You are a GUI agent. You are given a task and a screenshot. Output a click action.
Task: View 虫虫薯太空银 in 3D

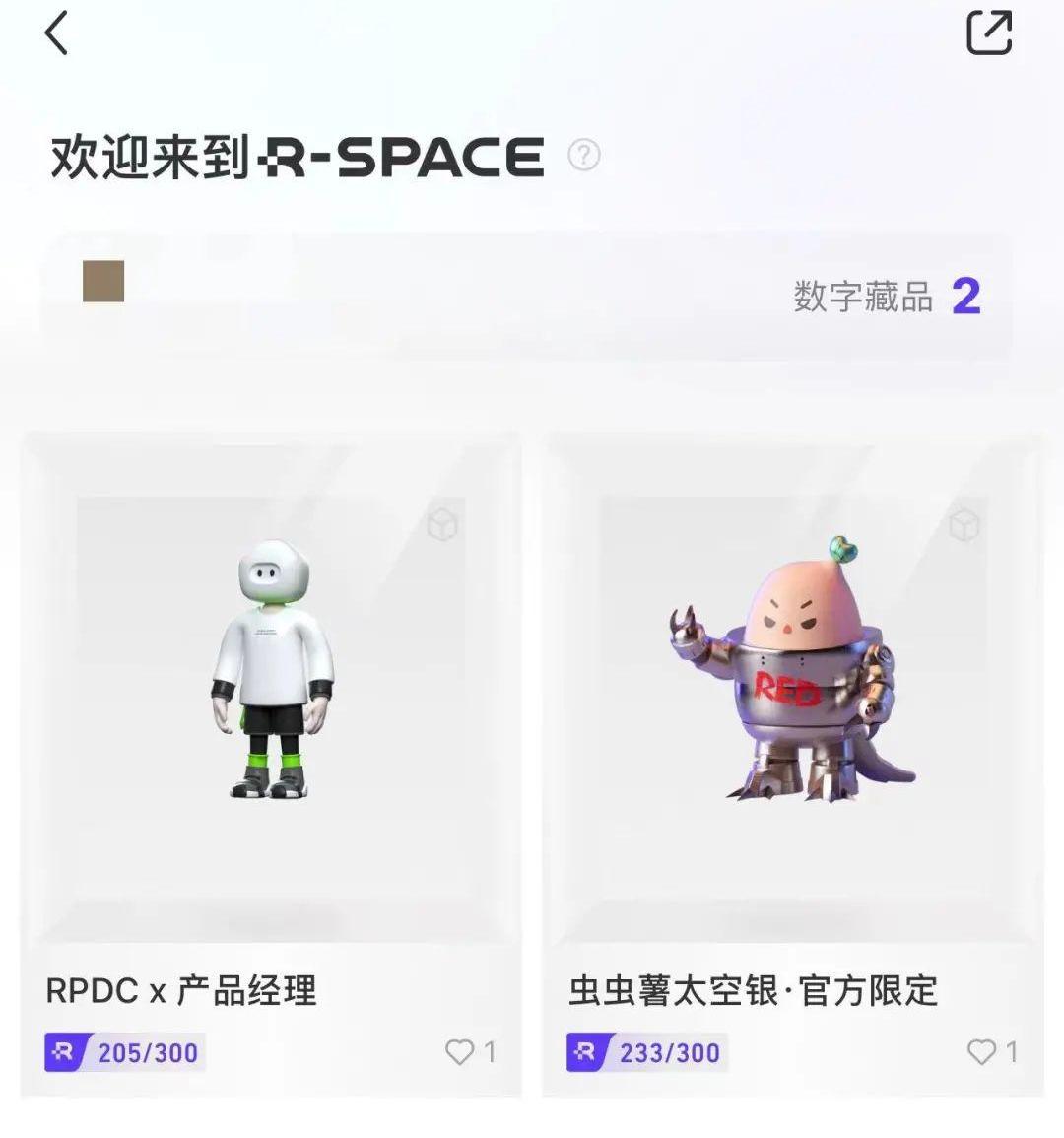coord(964,524)
